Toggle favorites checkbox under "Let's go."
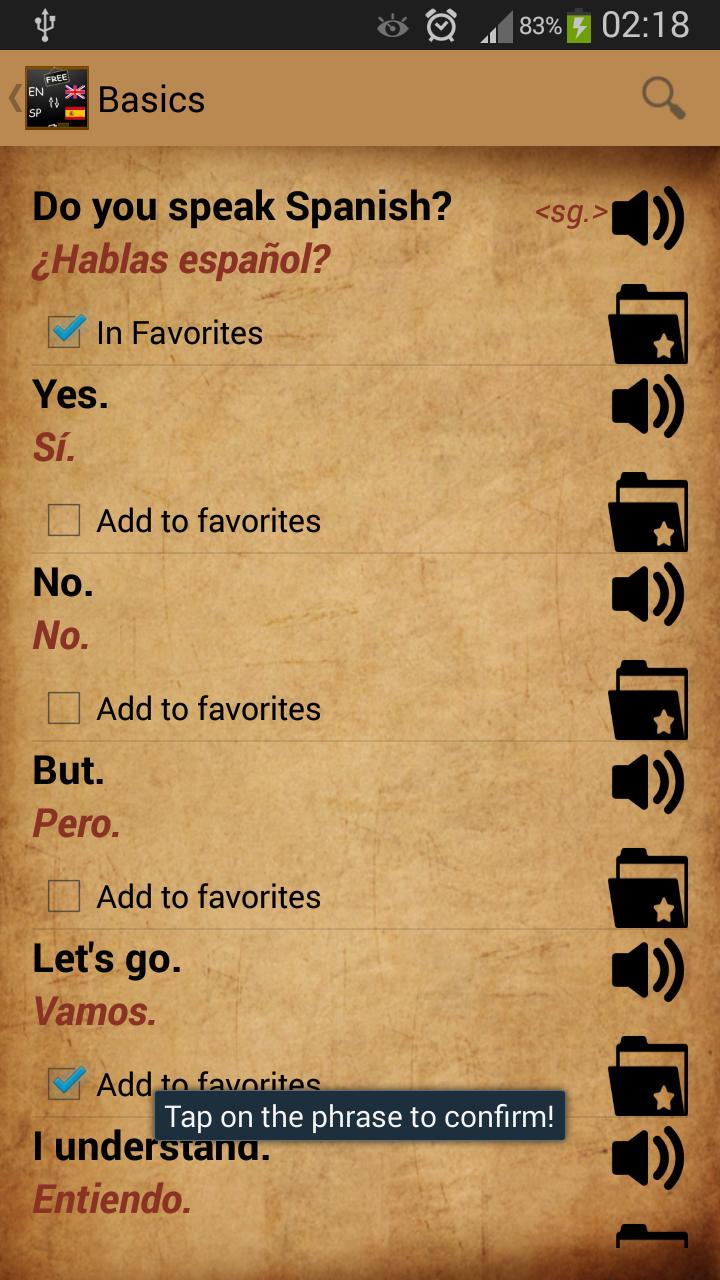This screenshot has width=720, height=1280. click(65, 1083)
